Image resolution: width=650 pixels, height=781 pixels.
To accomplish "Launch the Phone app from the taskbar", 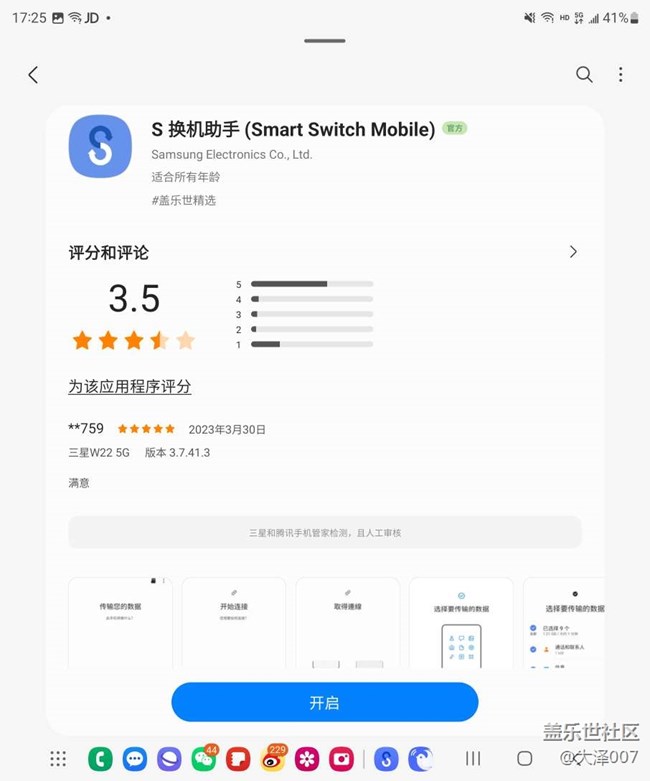I will [100, 759].
